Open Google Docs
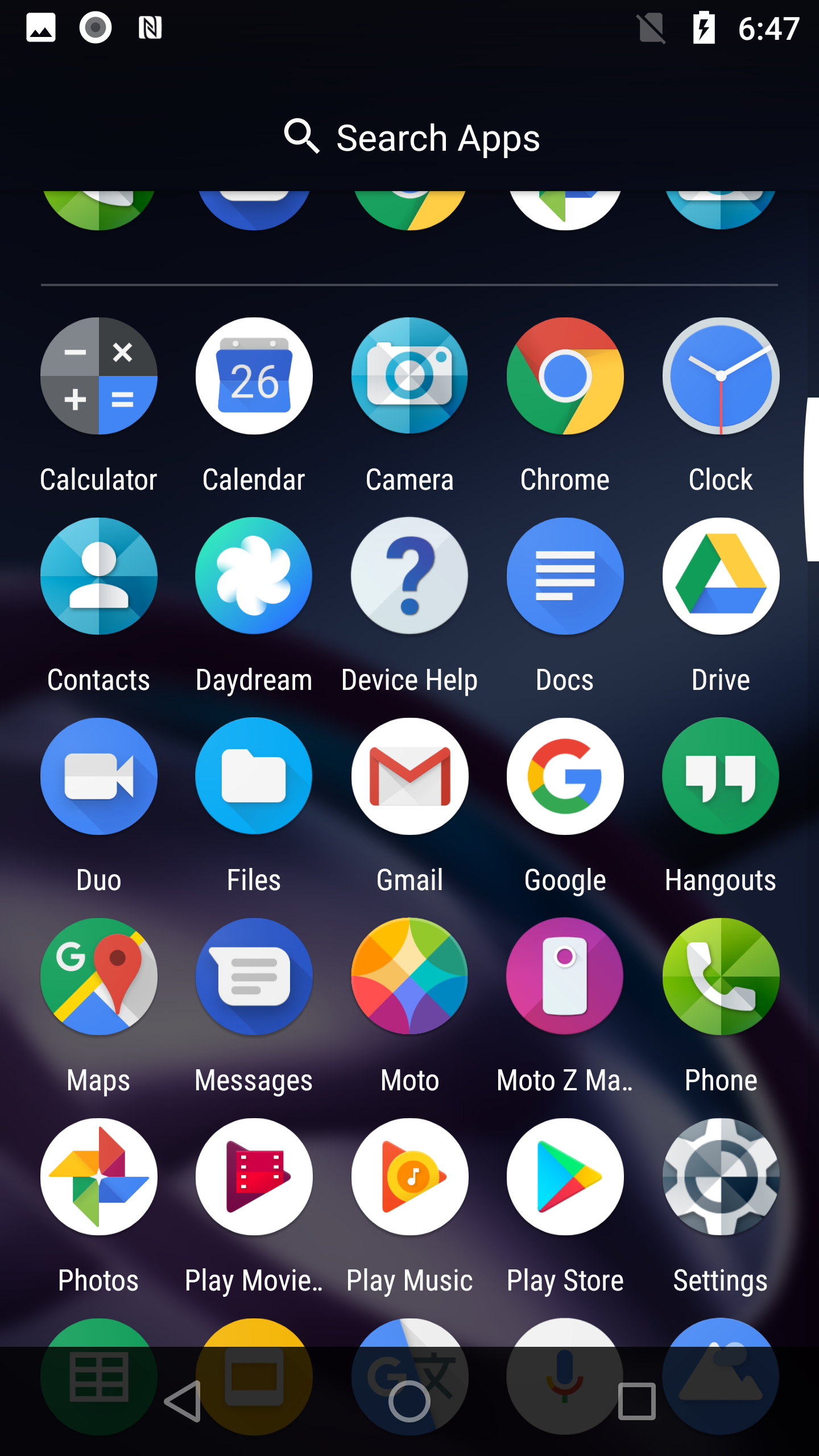The image size is (819, 1456). [565, 576]
